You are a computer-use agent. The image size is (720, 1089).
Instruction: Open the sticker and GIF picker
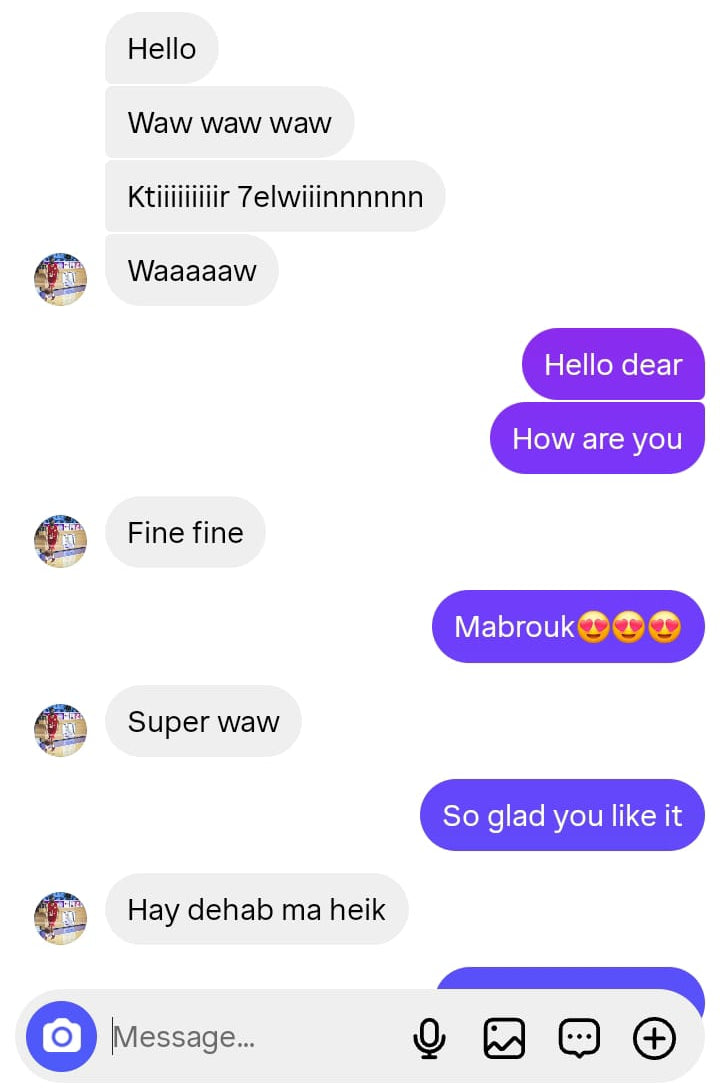(x=579, y=1038)
